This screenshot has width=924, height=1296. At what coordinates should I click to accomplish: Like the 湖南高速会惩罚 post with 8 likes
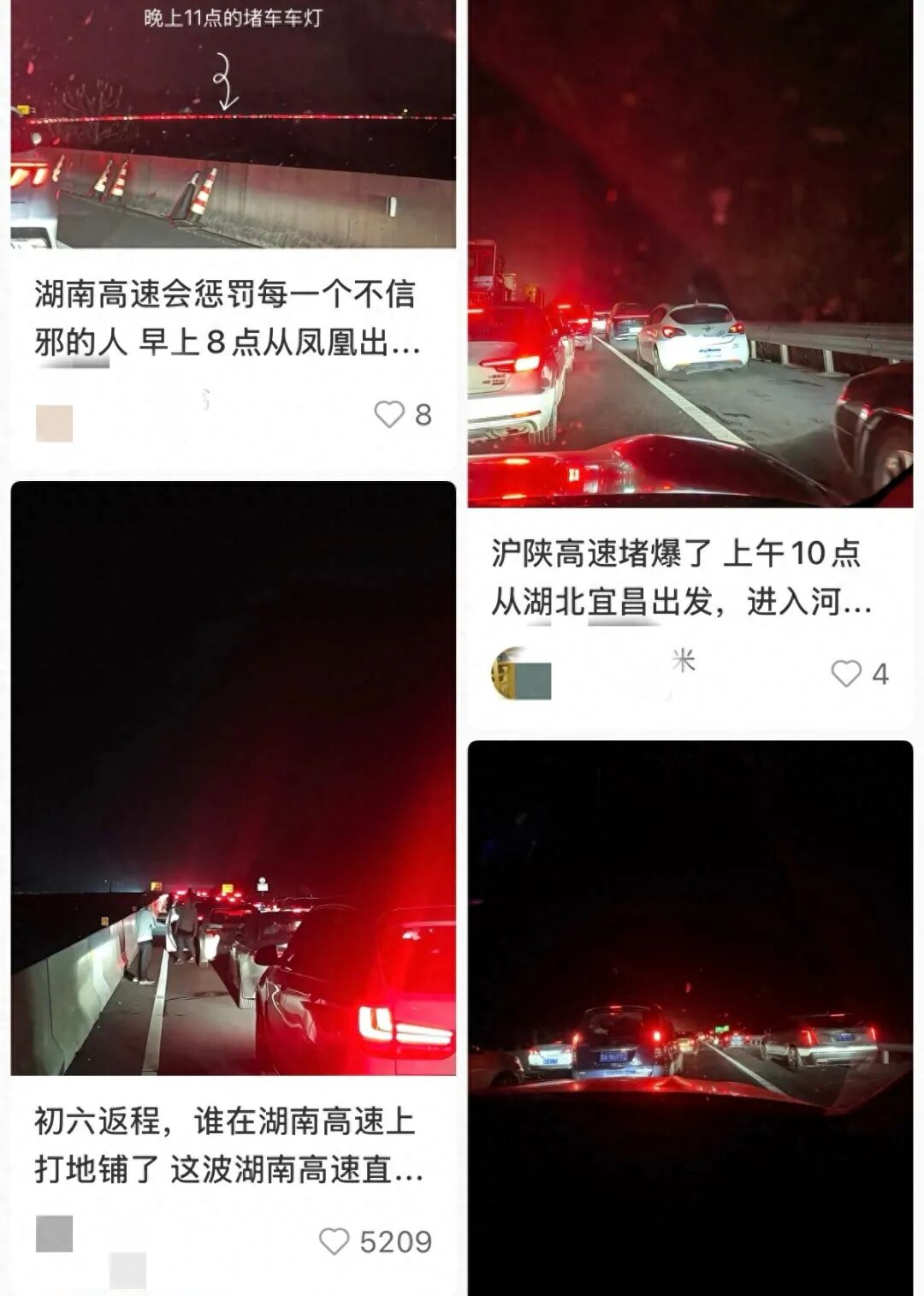389,414
